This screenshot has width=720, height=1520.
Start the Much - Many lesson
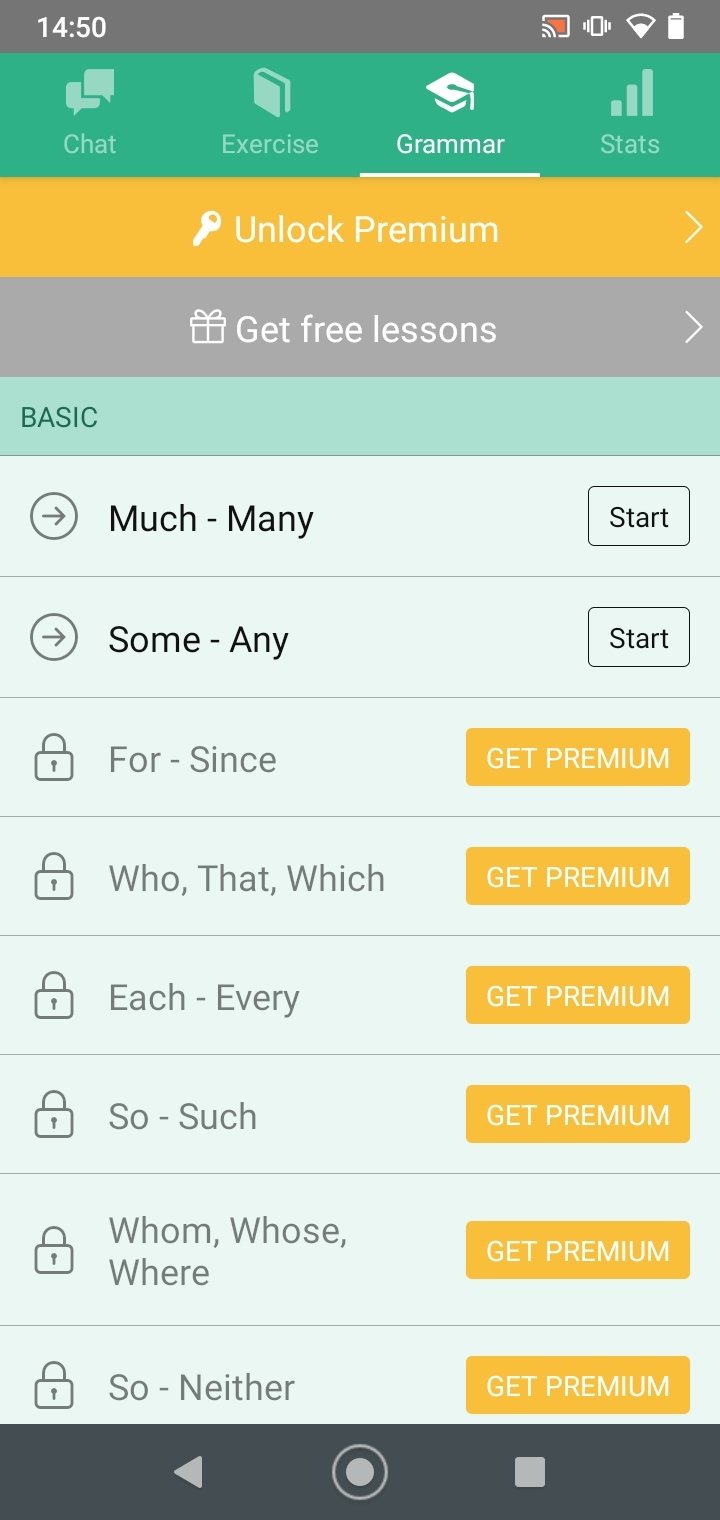click(638, 517)
